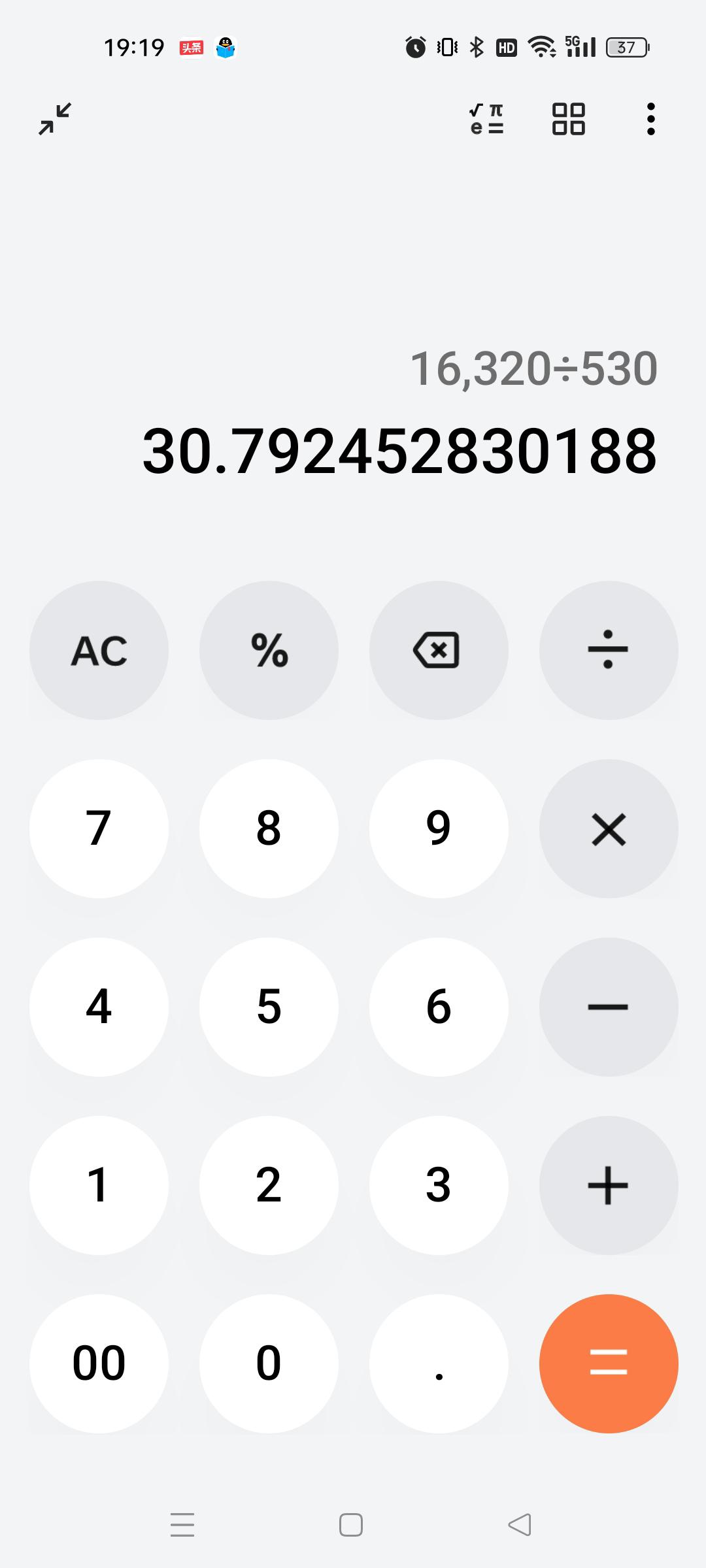Go back using system navigation
The height and width of the screenshot is (1568, 706).
(x=520, y=1525)
